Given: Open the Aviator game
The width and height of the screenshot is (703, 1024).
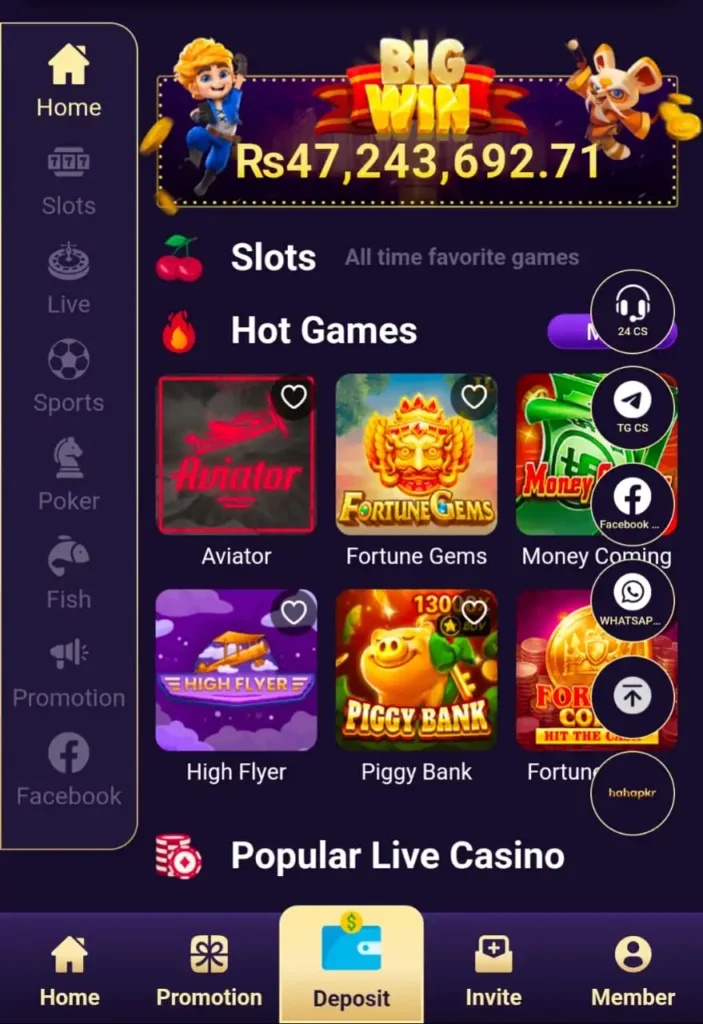Looking at the screenshot, I should pyautogui.click(x=236, y=455).
